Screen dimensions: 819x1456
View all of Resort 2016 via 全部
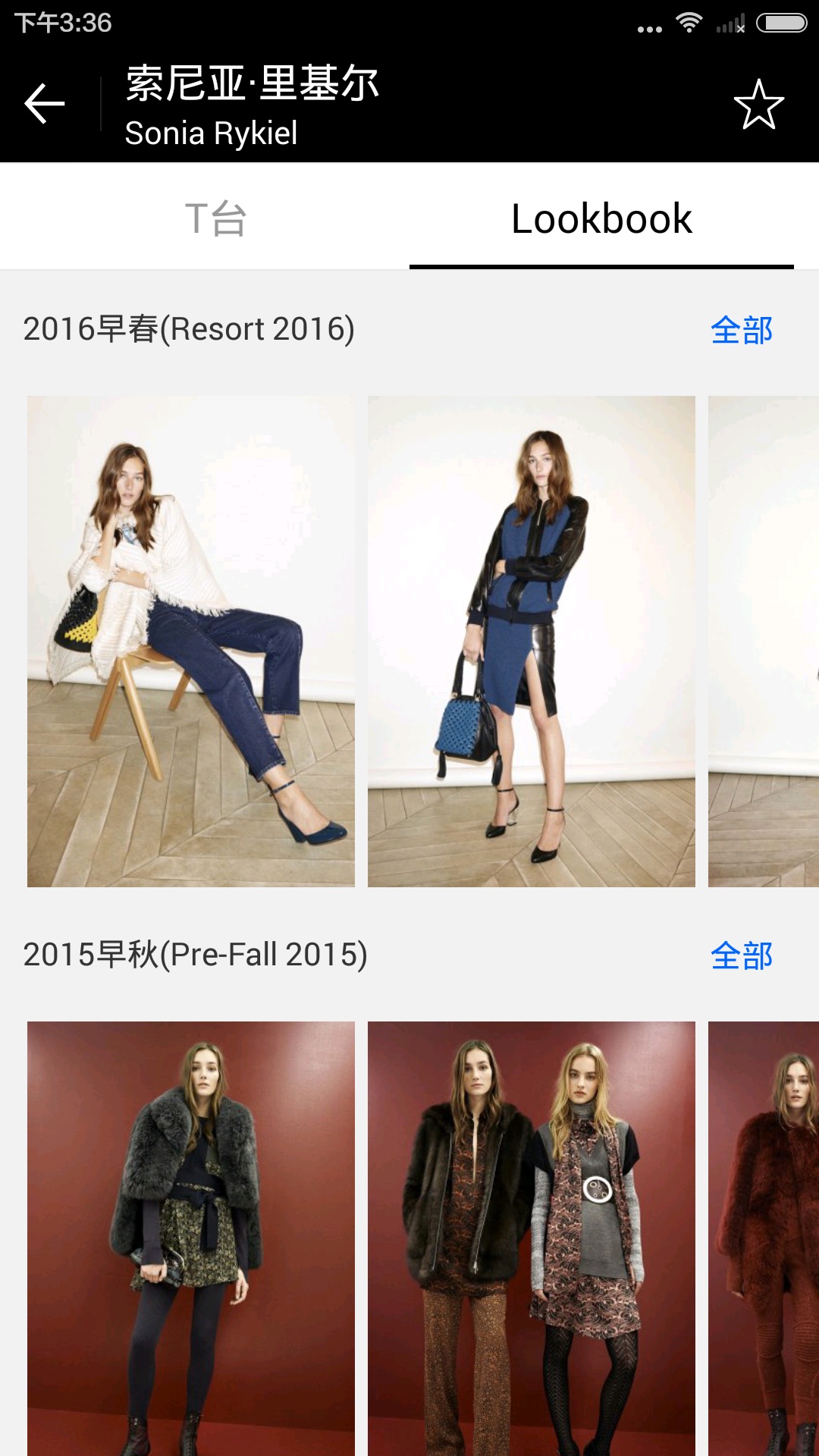[x=741, y=330]
